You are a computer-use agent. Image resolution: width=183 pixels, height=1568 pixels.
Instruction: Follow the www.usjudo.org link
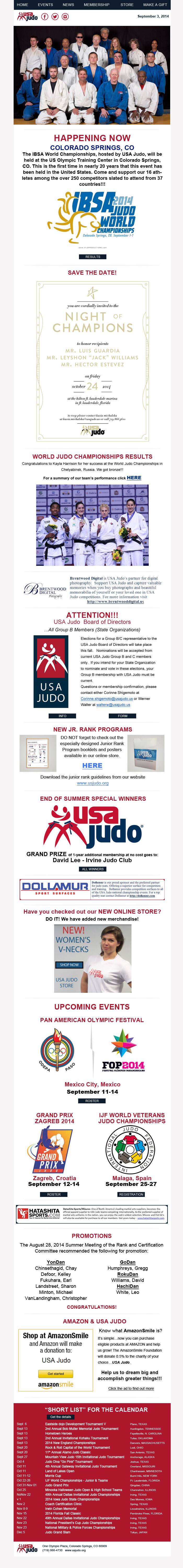pos(92,783)
